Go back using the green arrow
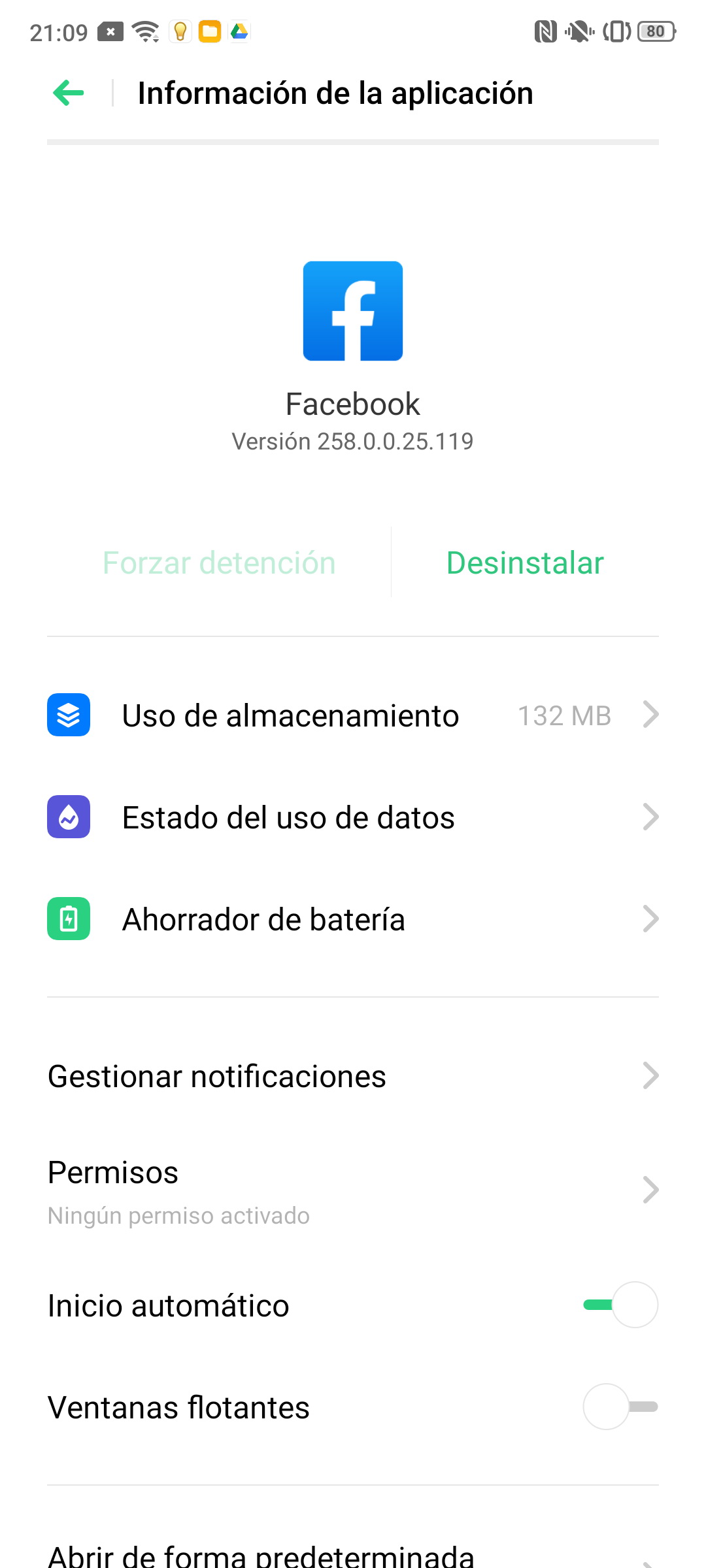The height and width of the screenshot is (1568, 706). 68,93
